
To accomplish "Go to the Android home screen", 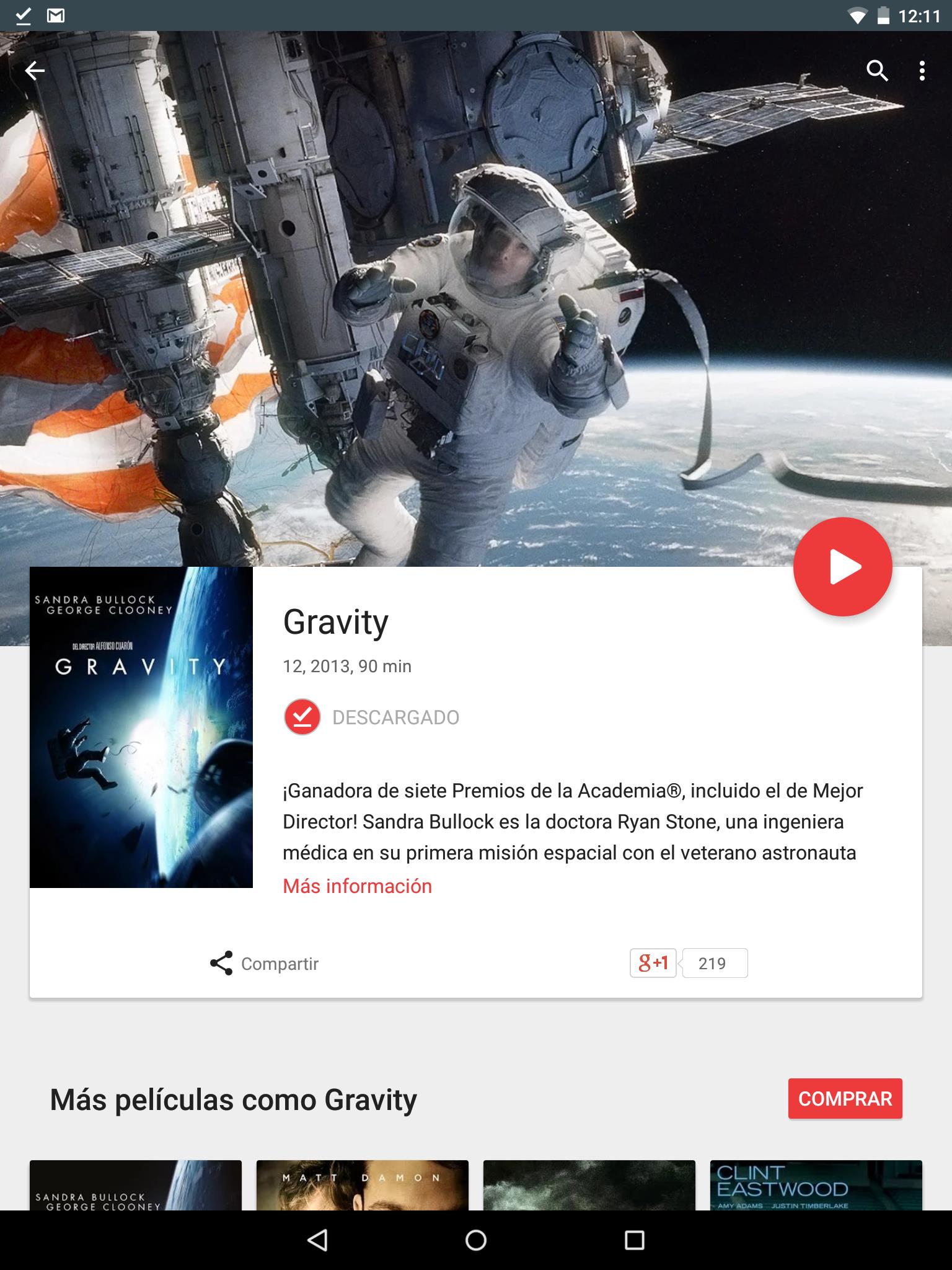I will click(476, 1240).
